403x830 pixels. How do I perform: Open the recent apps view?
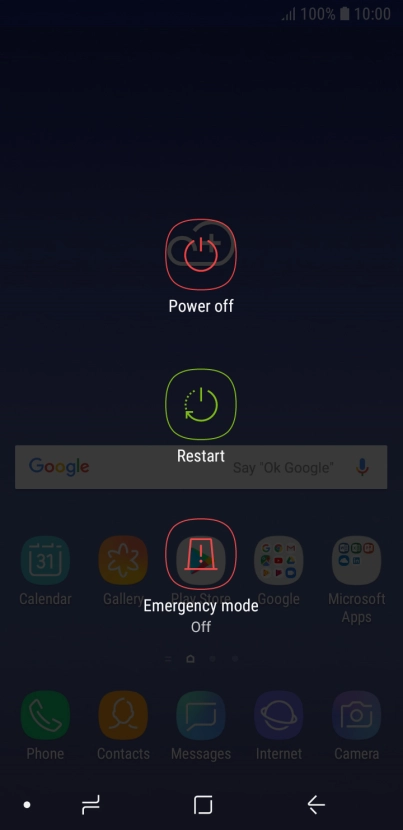point(91,805)
